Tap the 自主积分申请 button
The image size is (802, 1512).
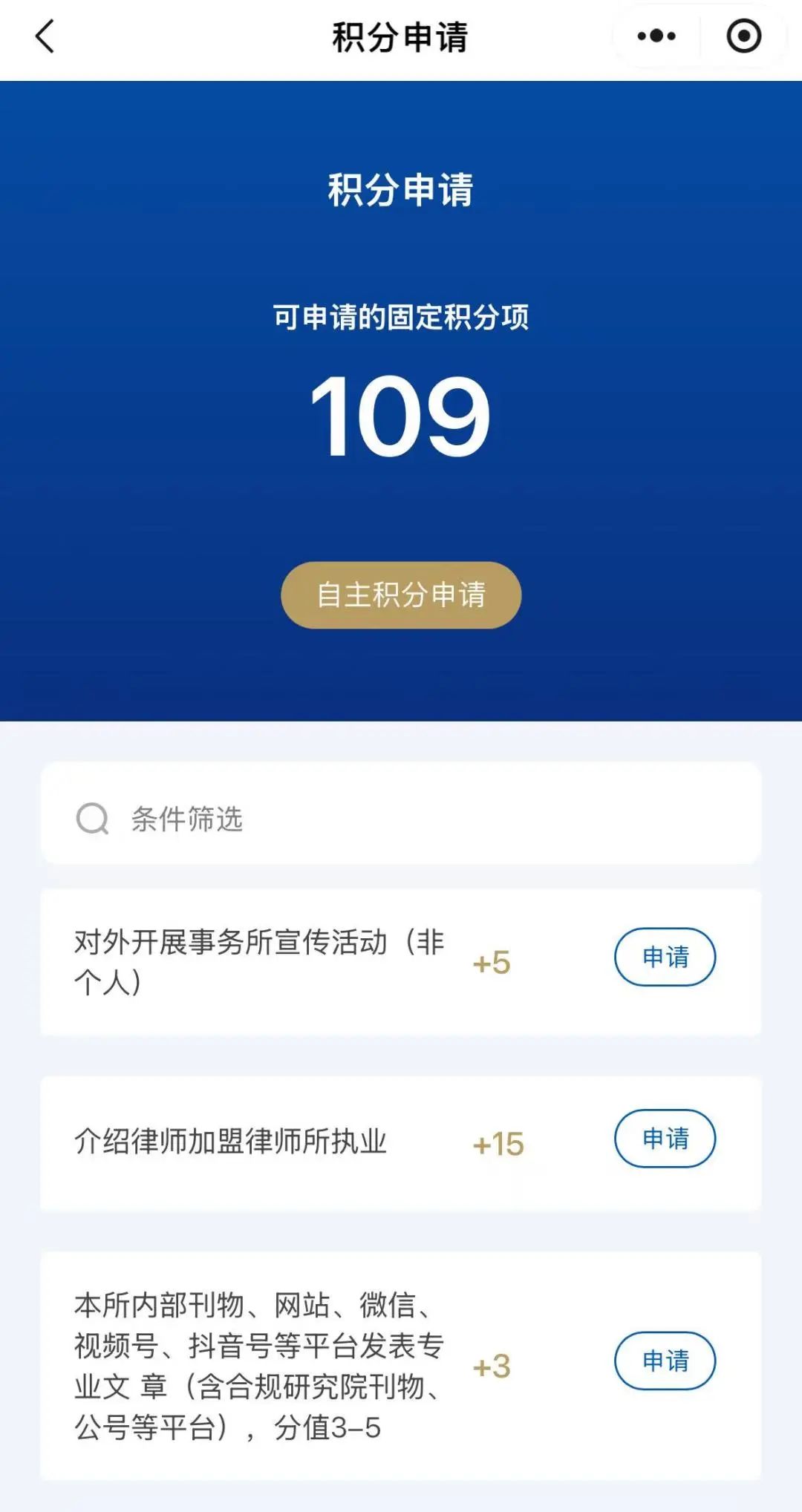tap(401, 595)
